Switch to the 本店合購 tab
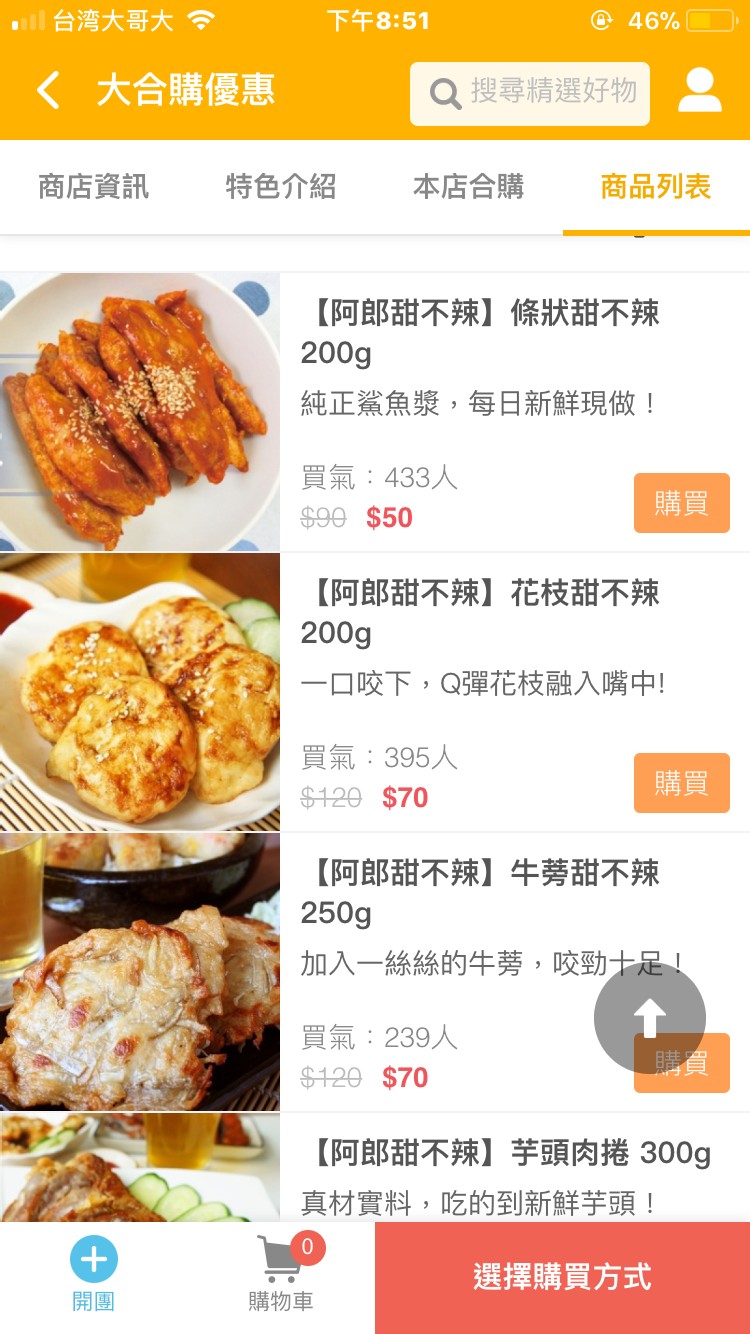 coord(468,187)
